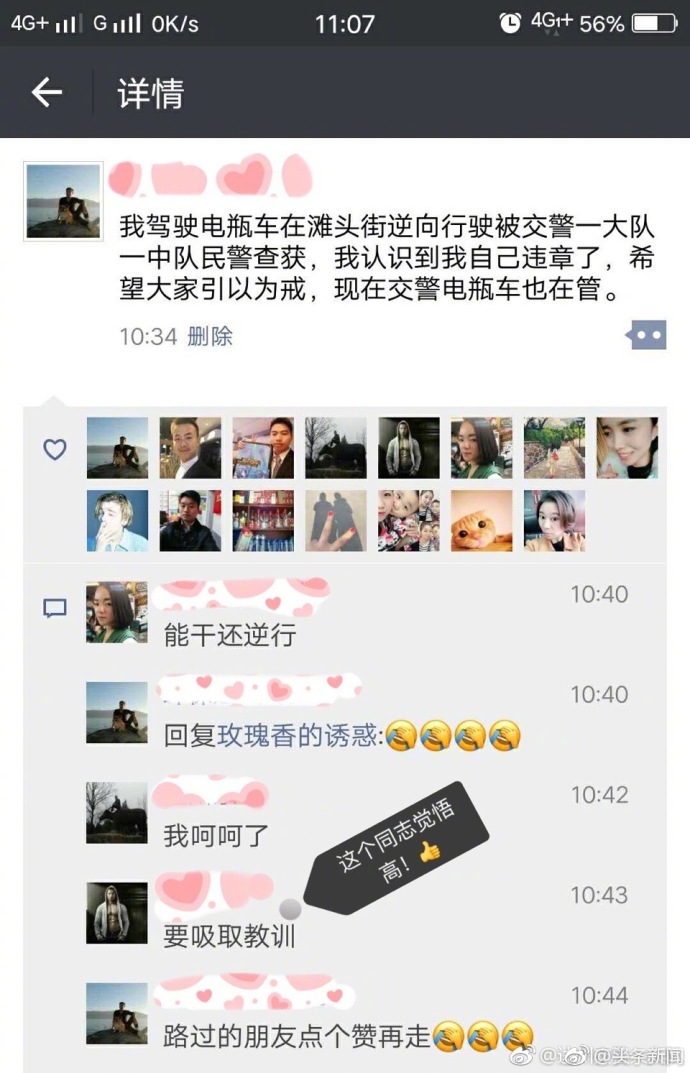Open the like and comment popup button

click(645, 336)
